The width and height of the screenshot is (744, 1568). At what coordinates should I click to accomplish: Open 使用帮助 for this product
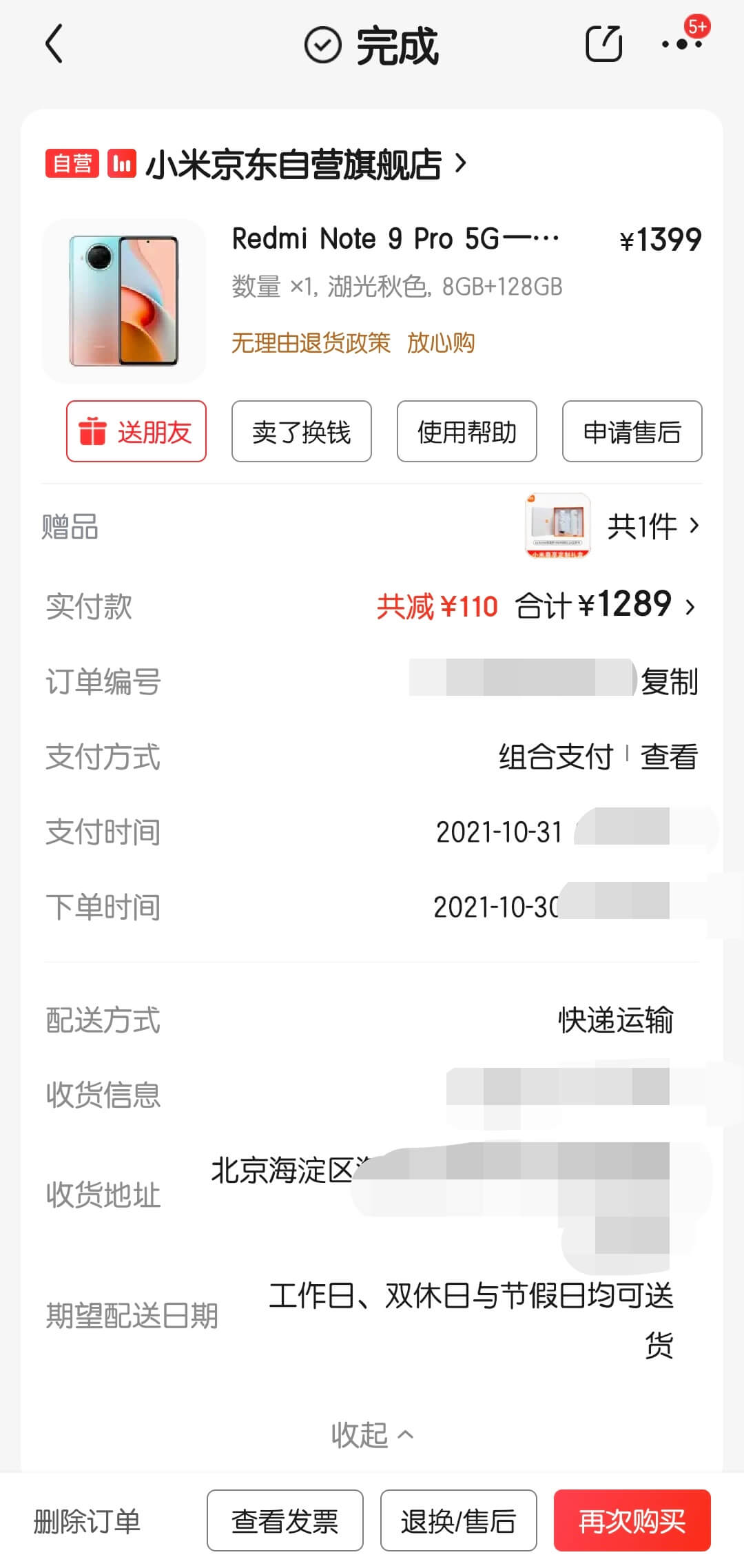pyautogui.click(x=467, y=431)
